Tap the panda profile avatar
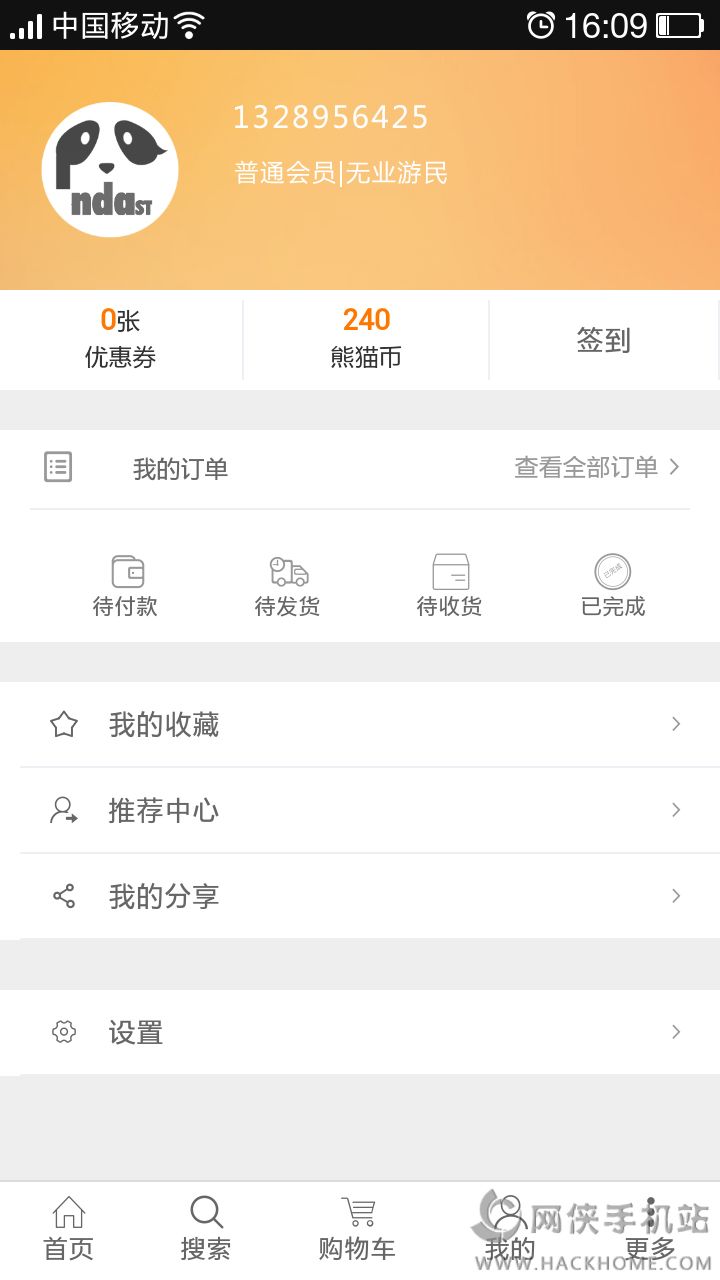 (x=110, y=170)
